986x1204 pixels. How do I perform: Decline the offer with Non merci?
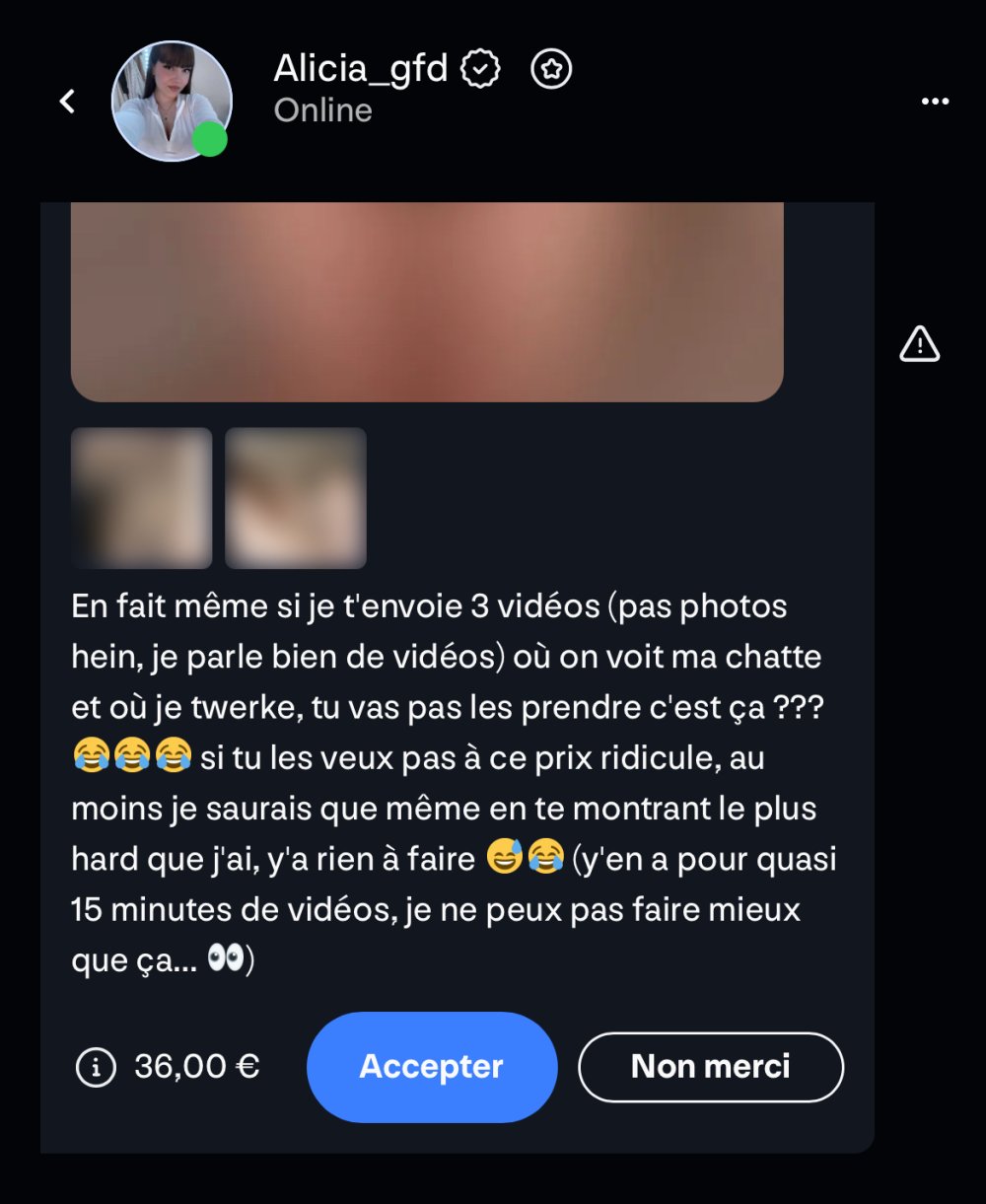710,1067
